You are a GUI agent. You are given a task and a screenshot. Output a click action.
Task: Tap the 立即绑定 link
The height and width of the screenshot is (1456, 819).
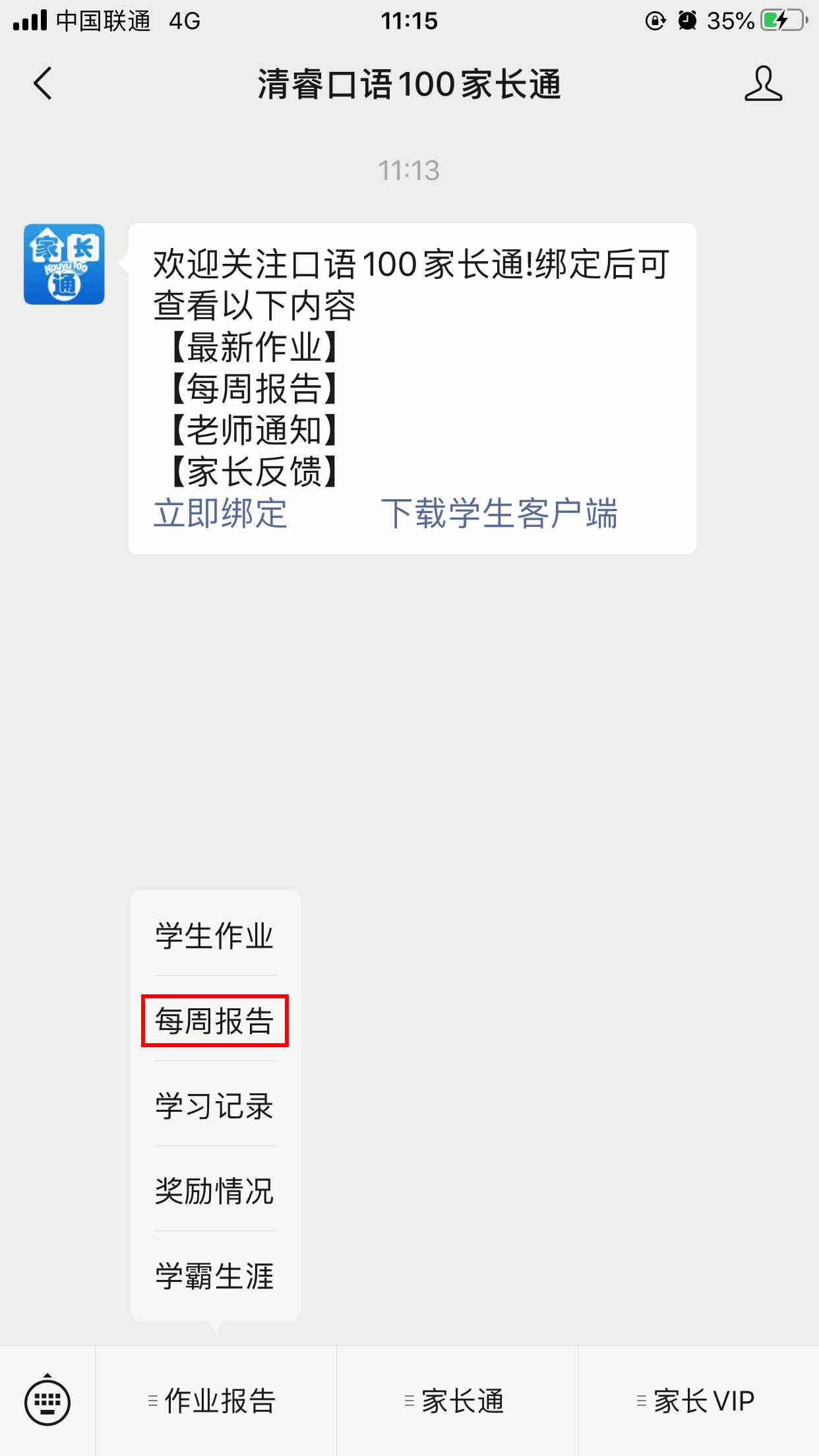(220, 513)
